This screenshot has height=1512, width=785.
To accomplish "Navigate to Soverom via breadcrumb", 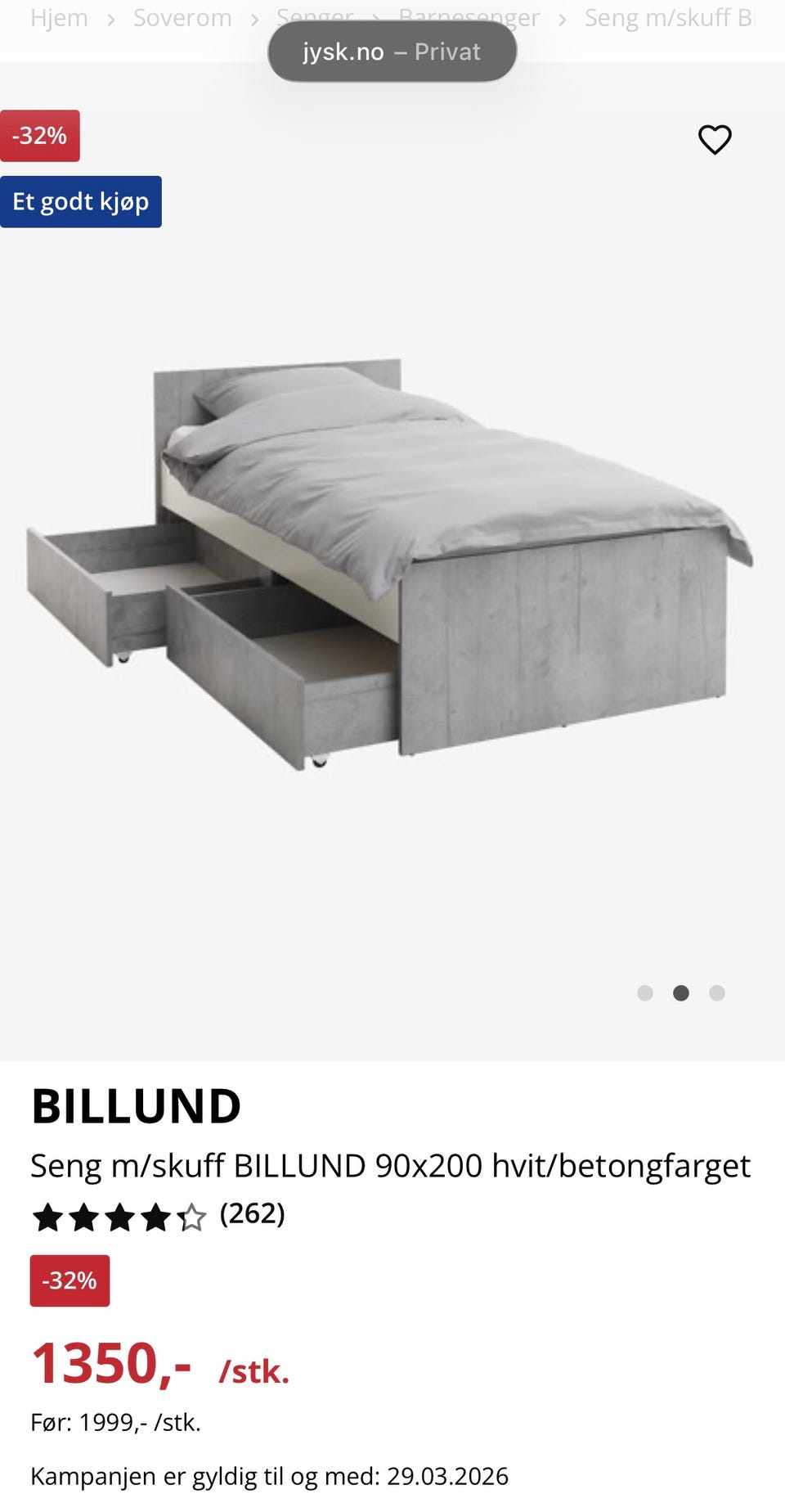I will (182, 18).
